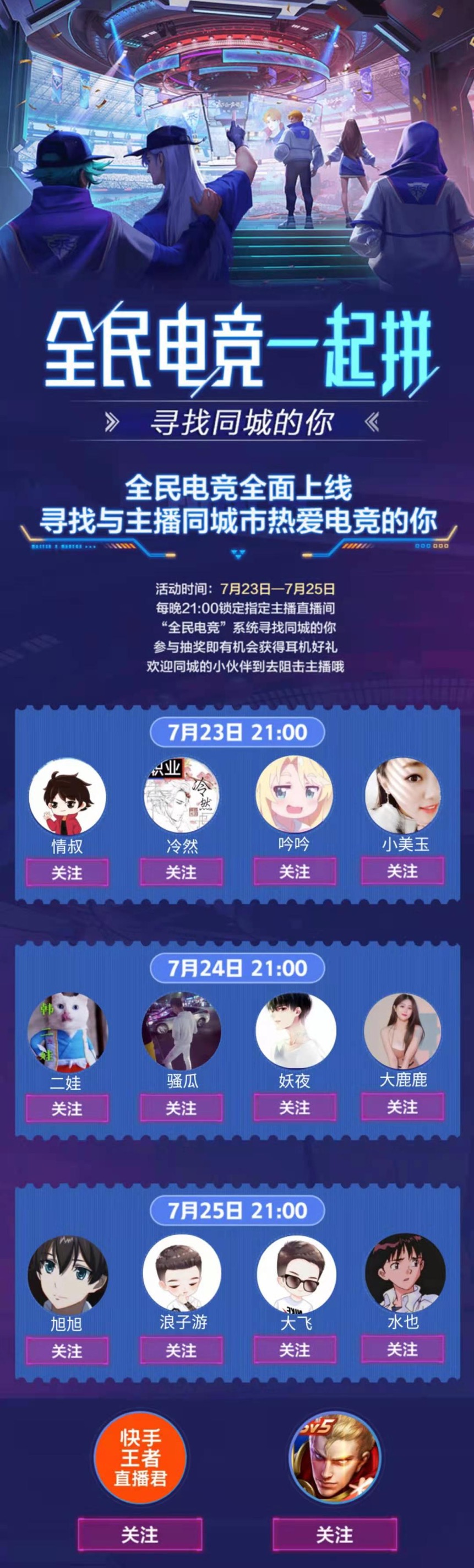This screenshot has width=474, height=1568.
Task: Follow the 快手王者直播君 account
Action: (x=140, y=1534)
